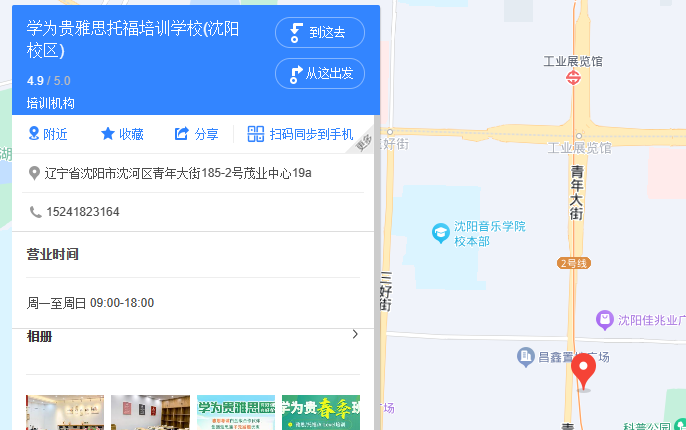Expand the 相册 album section
686x430 pixels.
tap(355, 335)
